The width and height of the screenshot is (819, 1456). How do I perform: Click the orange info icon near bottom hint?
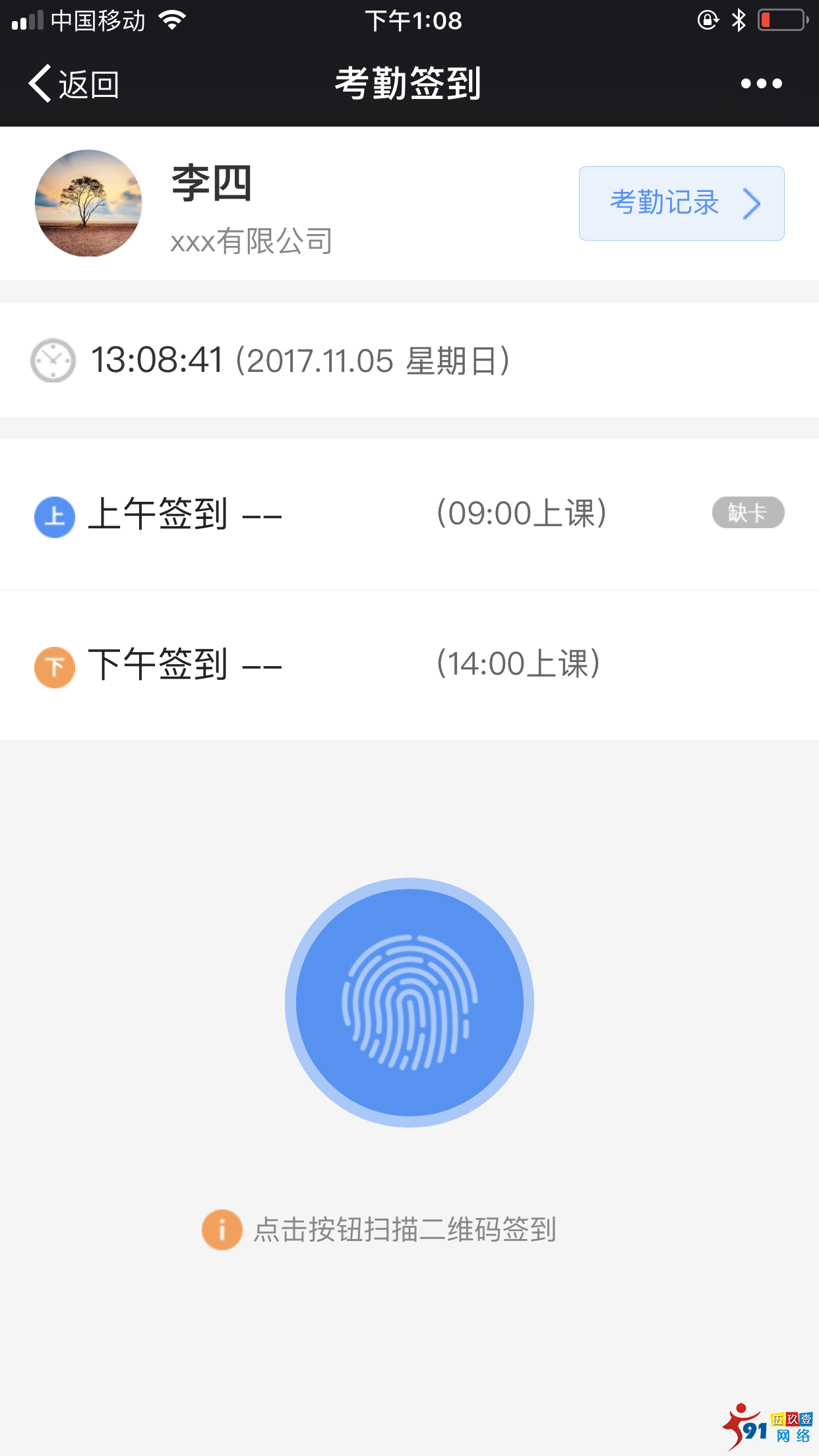[222, 1229]
